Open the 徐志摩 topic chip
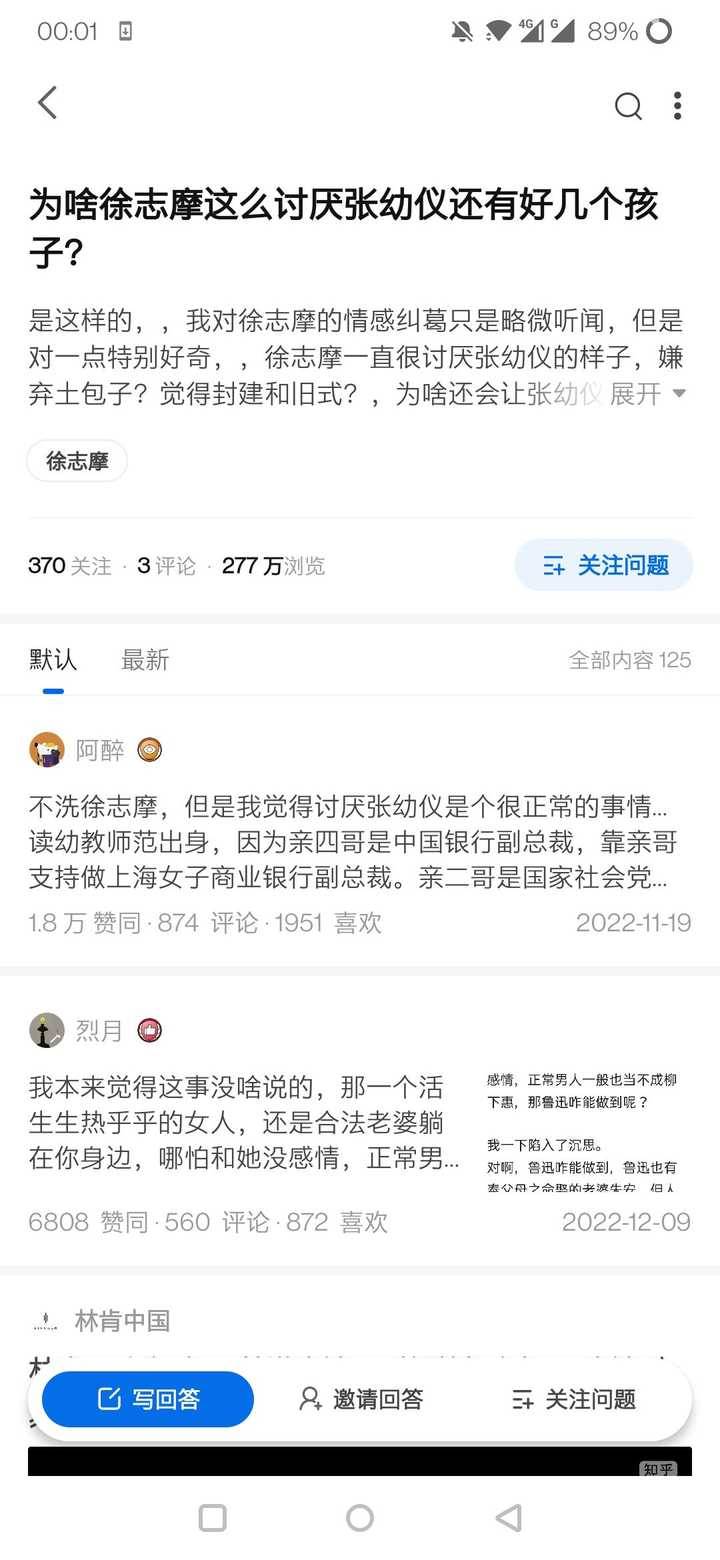The height and width of the screenshot is (1560, 720). click(x=77, y=461)
